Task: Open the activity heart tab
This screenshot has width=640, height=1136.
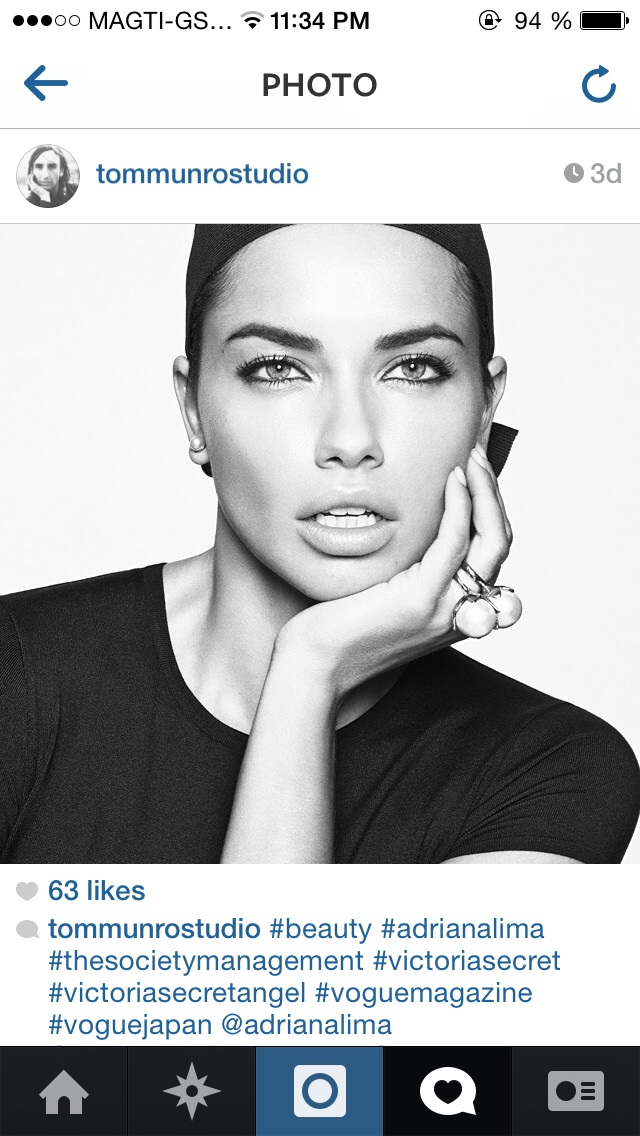Action: pyautogui.click(x=447, y=1092)
